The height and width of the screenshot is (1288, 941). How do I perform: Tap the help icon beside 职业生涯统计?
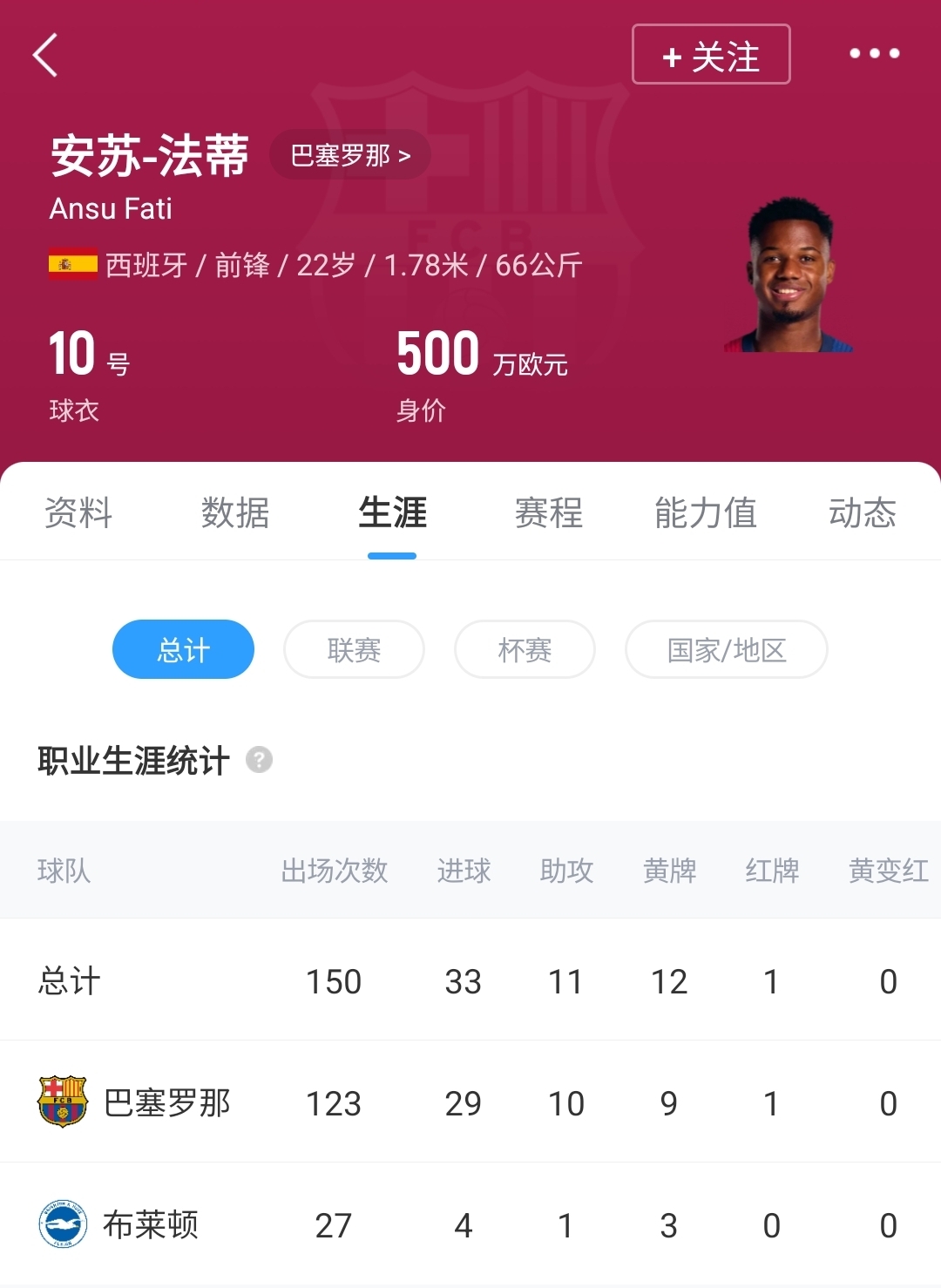[259, 760]
